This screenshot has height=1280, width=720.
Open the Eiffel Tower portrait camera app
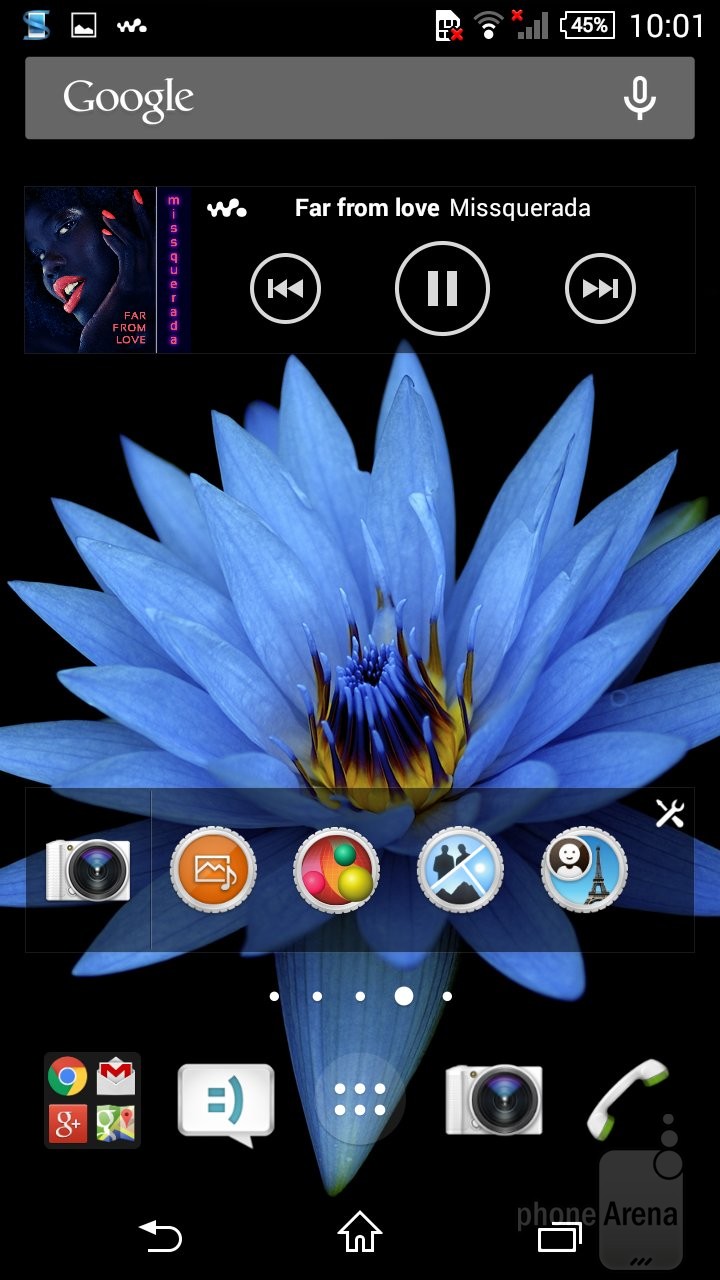coord(584,870)
